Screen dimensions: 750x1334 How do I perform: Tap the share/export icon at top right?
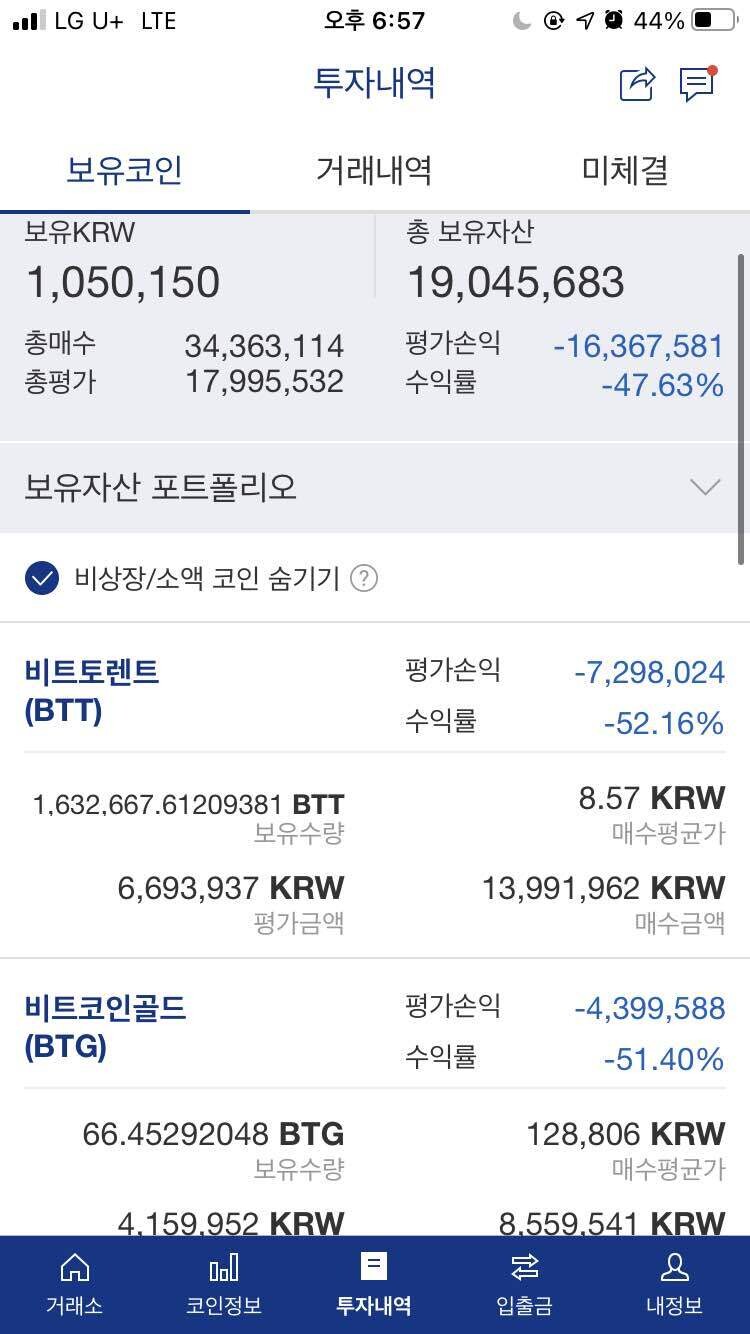tap(637, 85)
